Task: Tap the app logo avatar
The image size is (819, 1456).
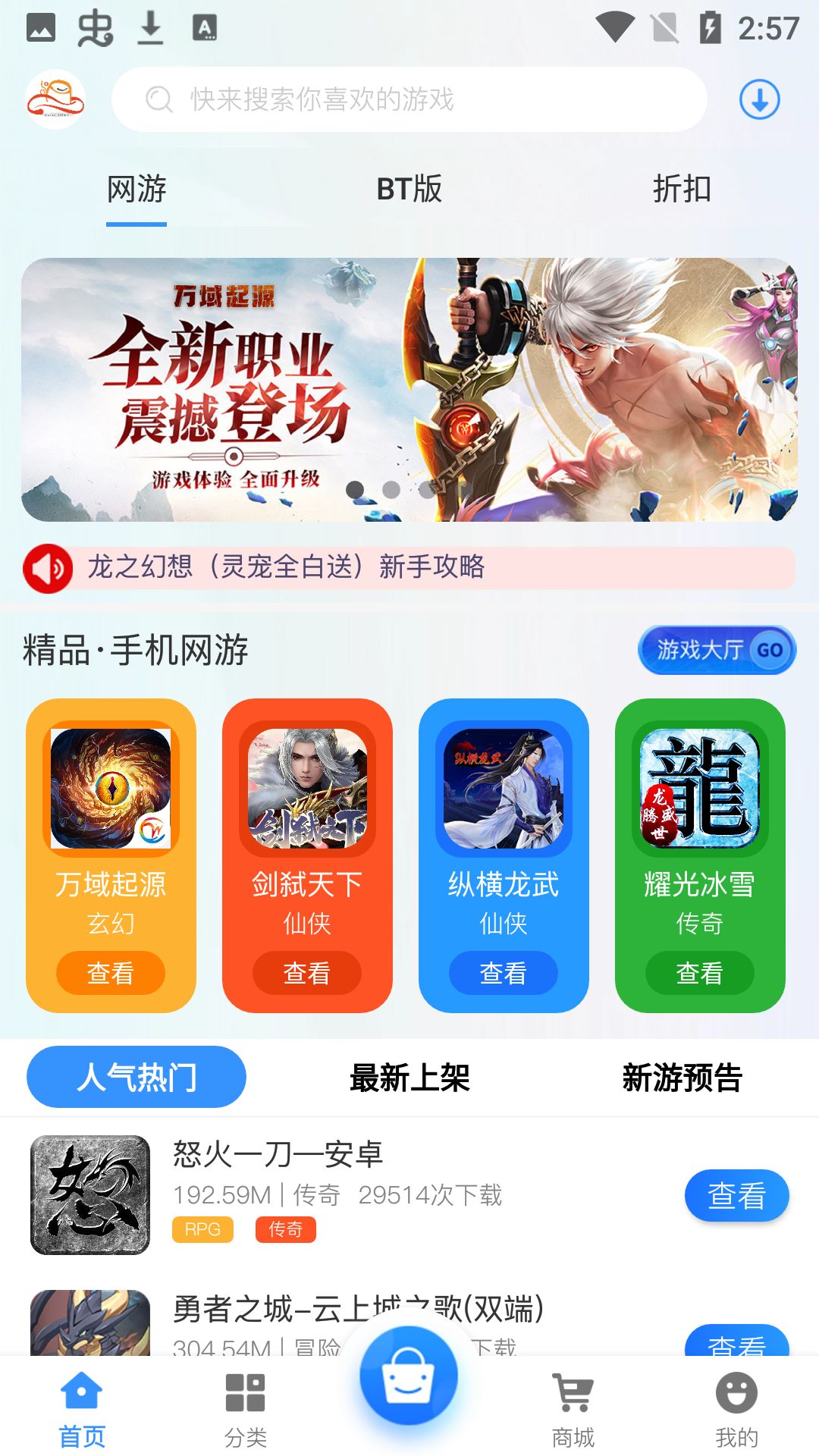Action: [x=55, y=99]
